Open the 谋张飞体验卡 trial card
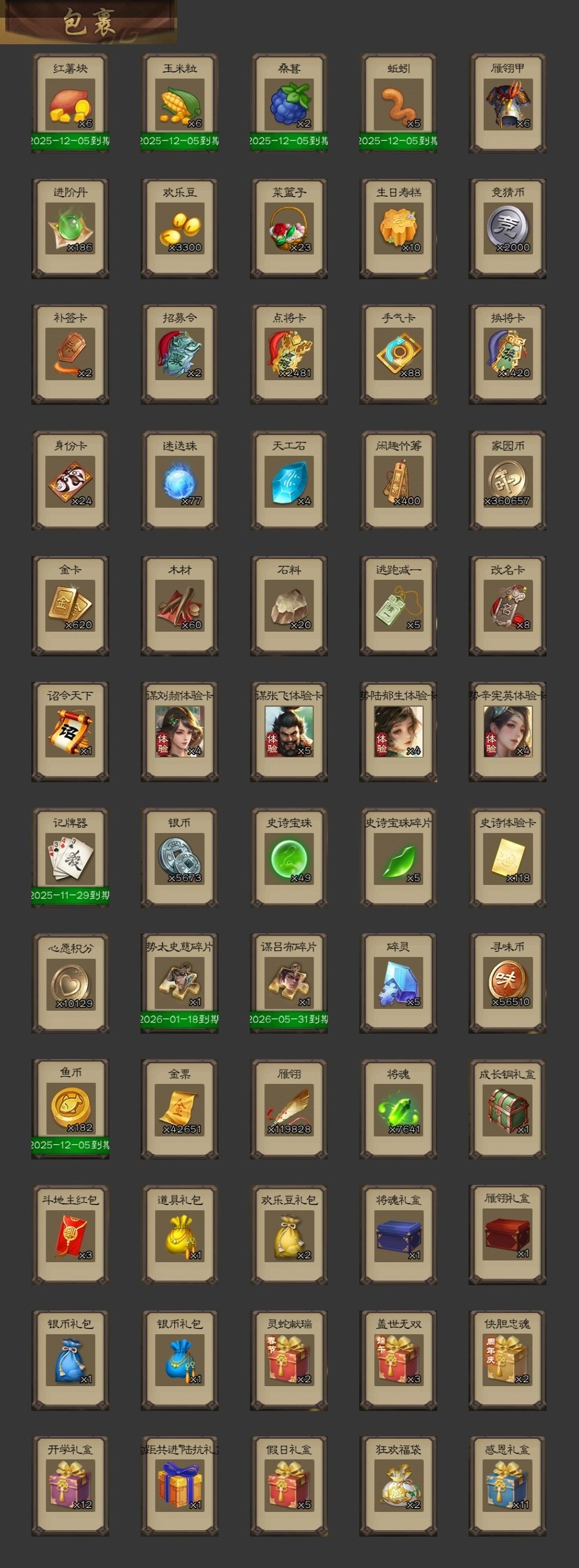 pyautogui.click(x=289, y=731)
